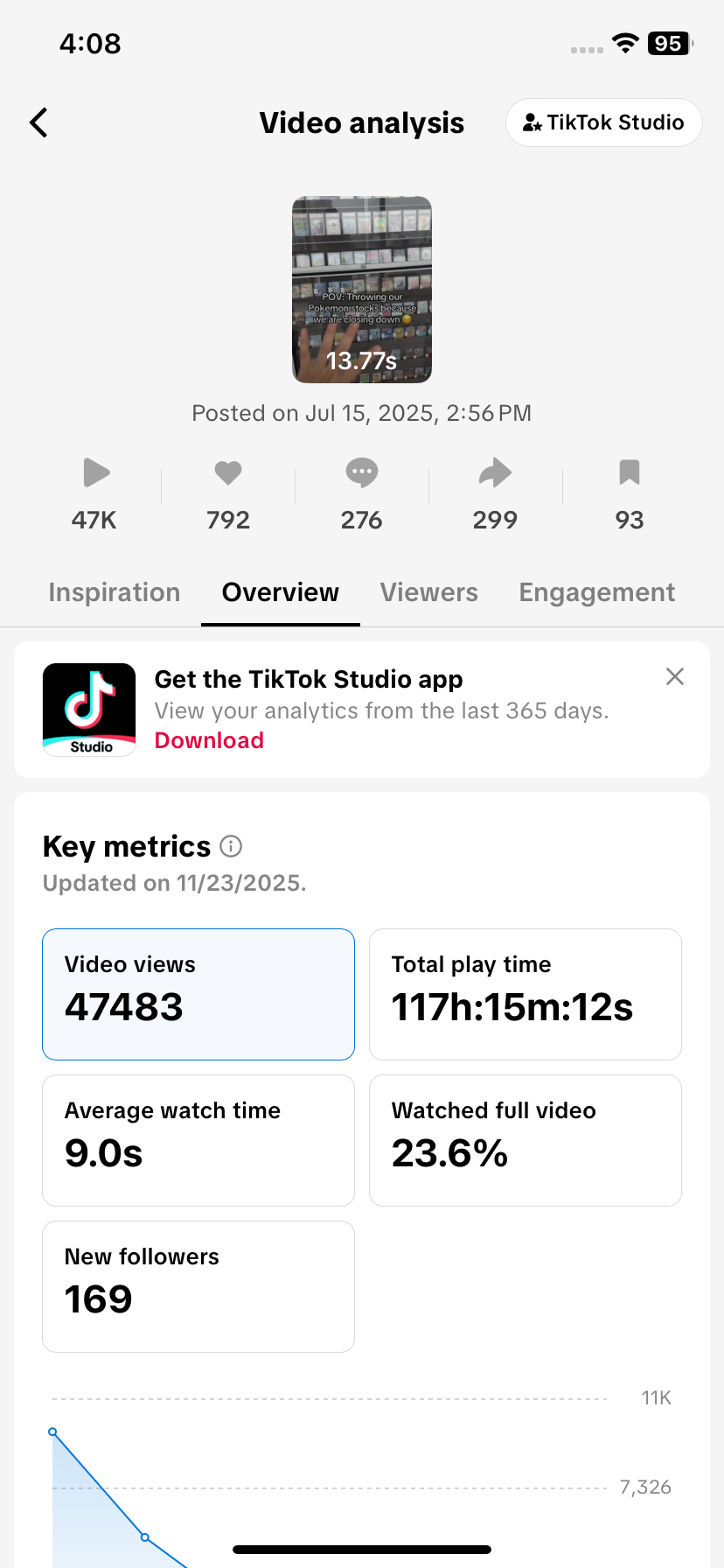Select the Overview tab

[x=280, y=592]
